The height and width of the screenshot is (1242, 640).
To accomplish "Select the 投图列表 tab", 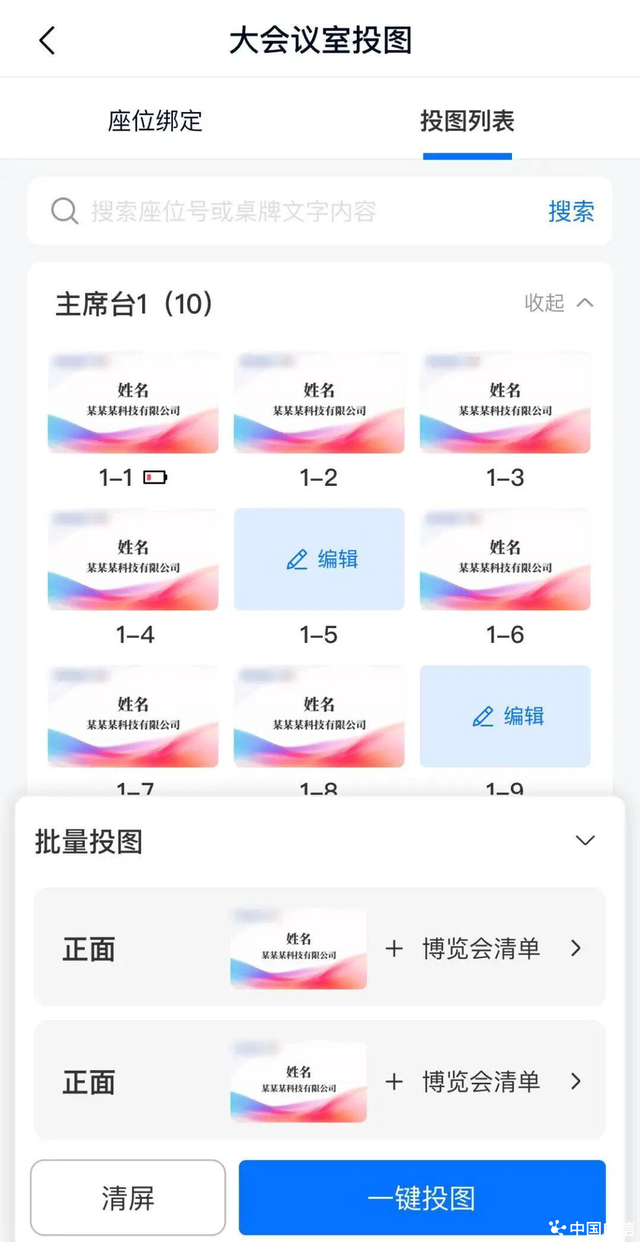I will coord(467,122).
